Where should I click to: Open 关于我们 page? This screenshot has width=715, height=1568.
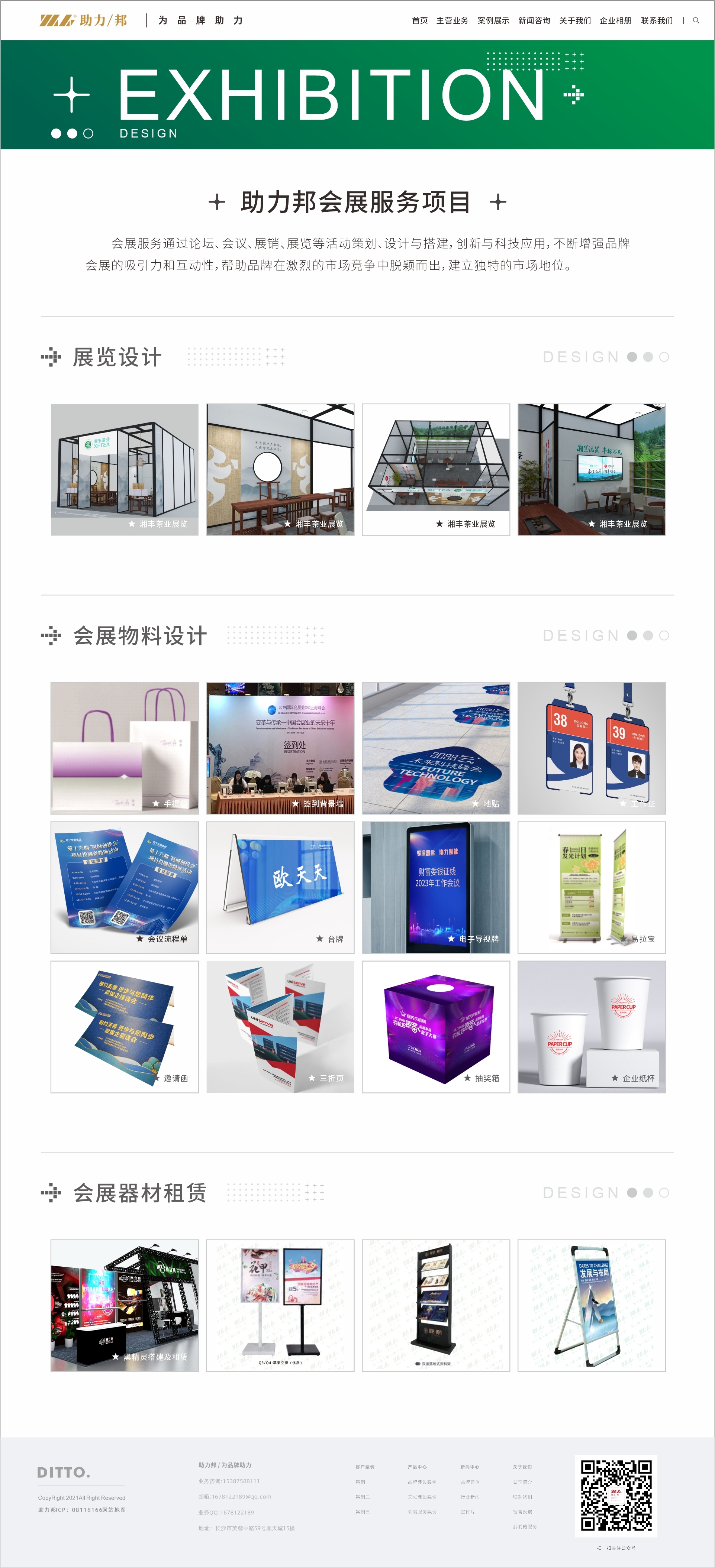click(575, 21)
